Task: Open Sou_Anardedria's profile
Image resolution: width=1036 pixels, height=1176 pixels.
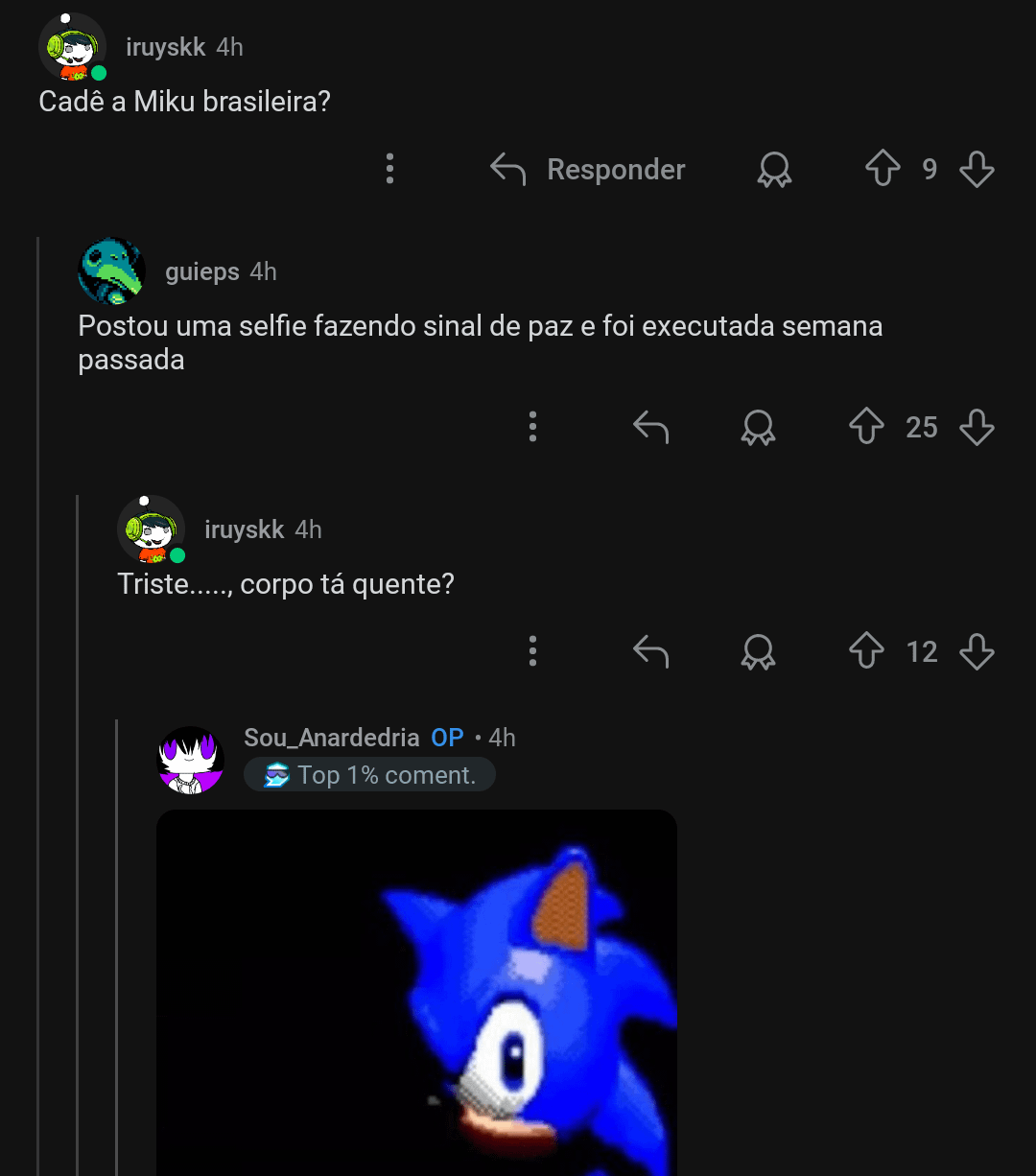Action: [331, 738]
